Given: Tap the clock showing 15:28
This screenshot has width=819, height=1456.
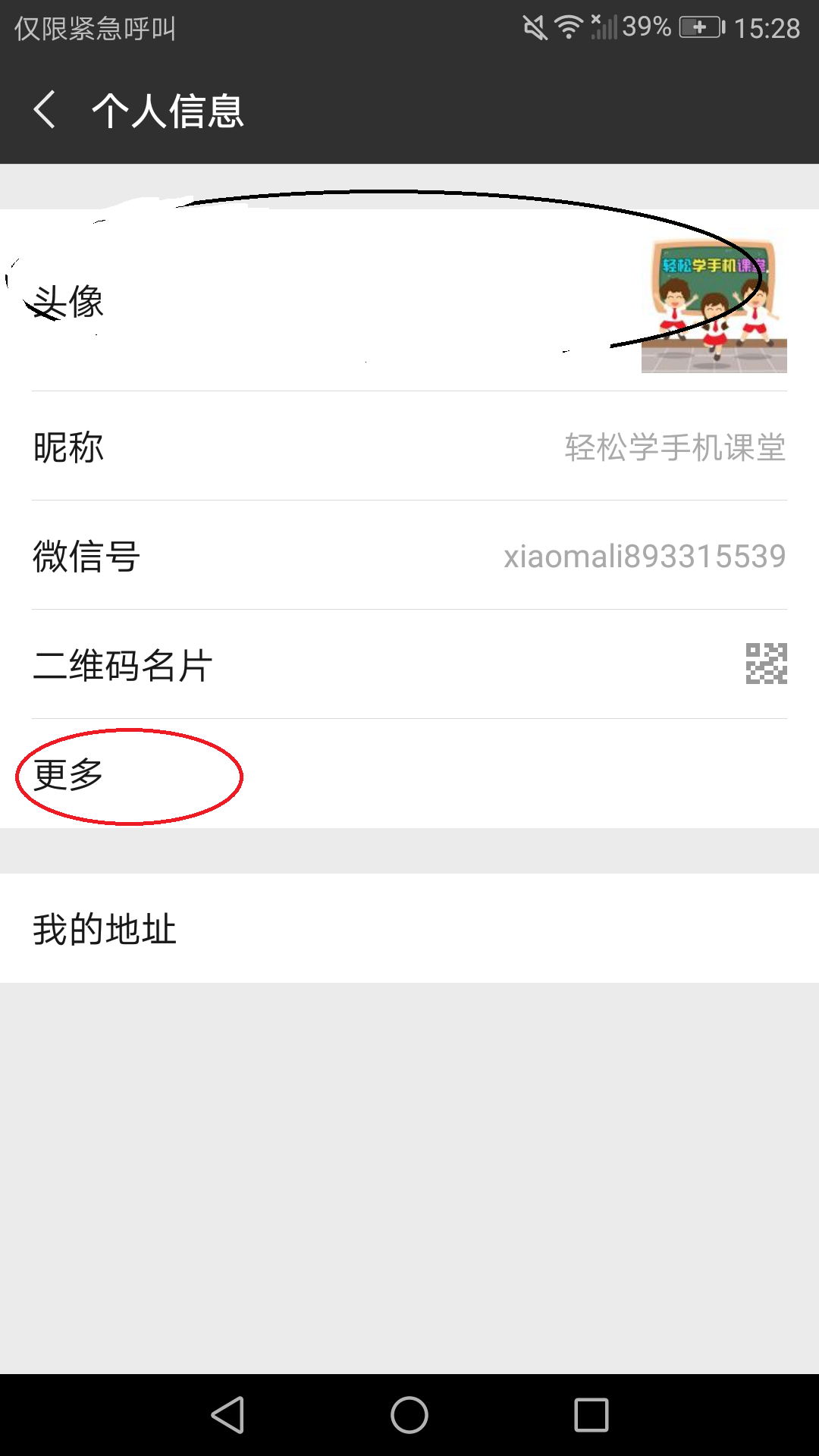Looking at the screenshot, I should point(771,25).
